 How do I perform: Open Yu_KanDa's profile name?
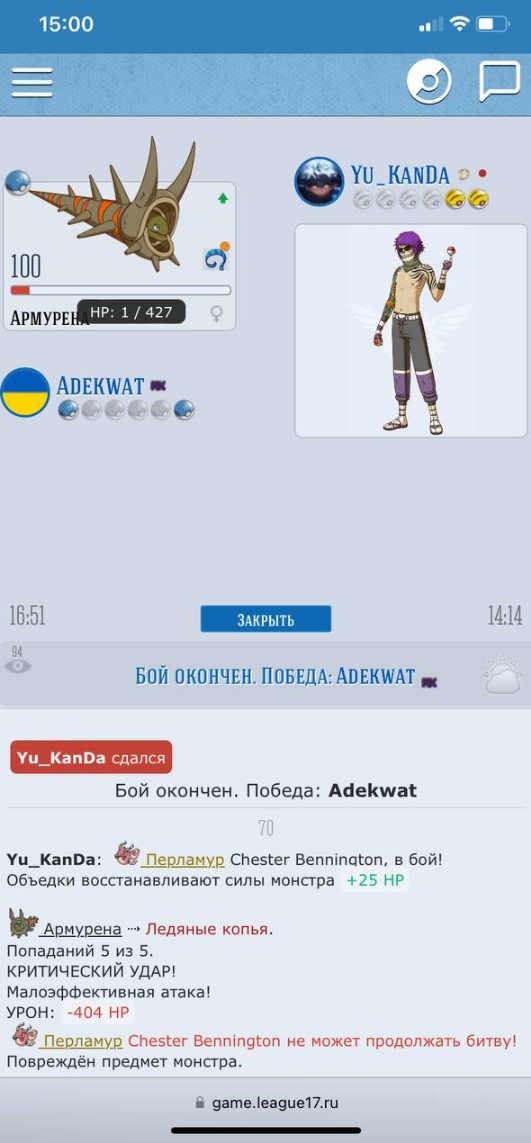click(x=400, y=175)
